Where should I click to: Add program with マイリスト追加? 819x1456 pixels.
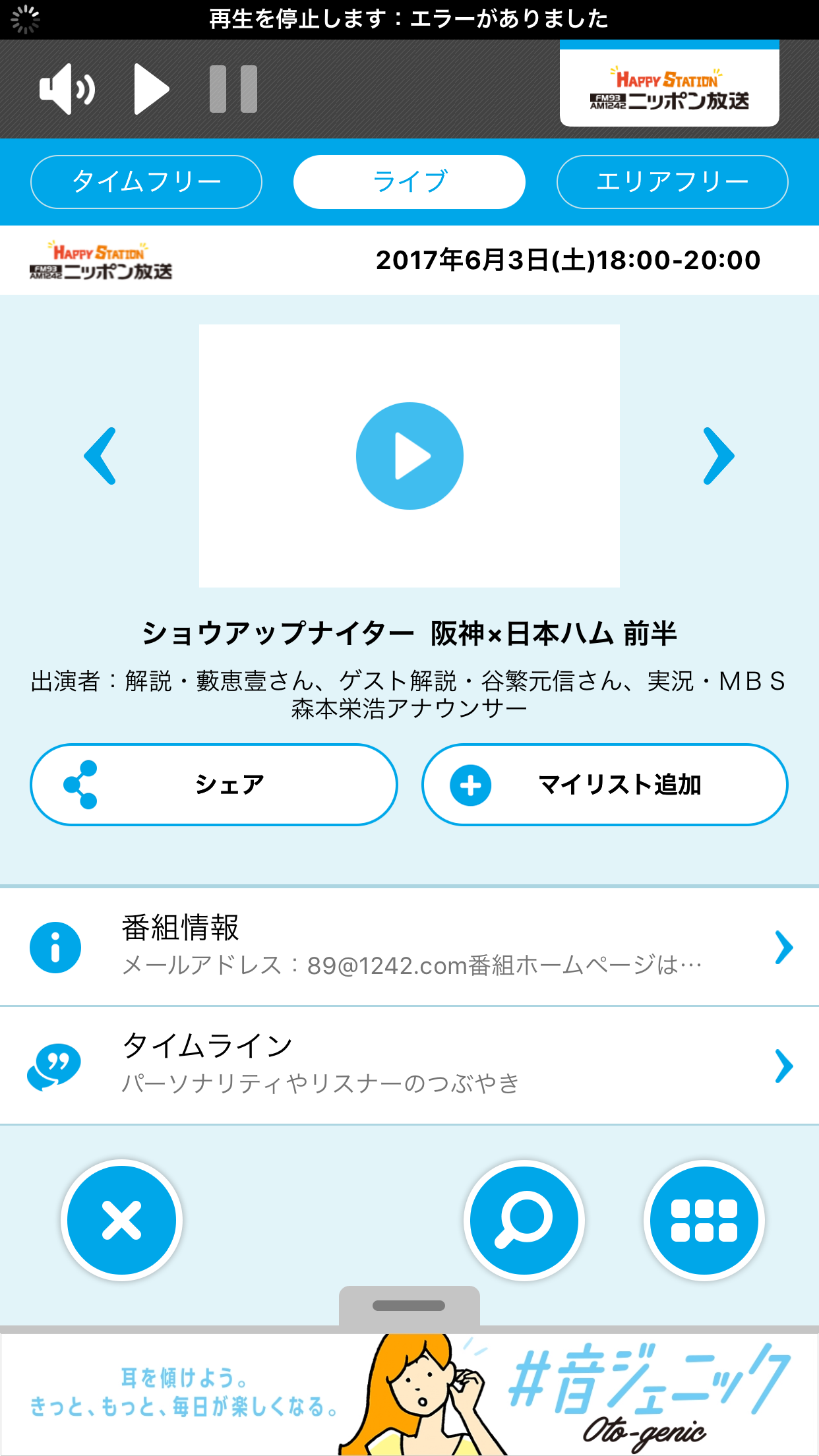(605, 785)
